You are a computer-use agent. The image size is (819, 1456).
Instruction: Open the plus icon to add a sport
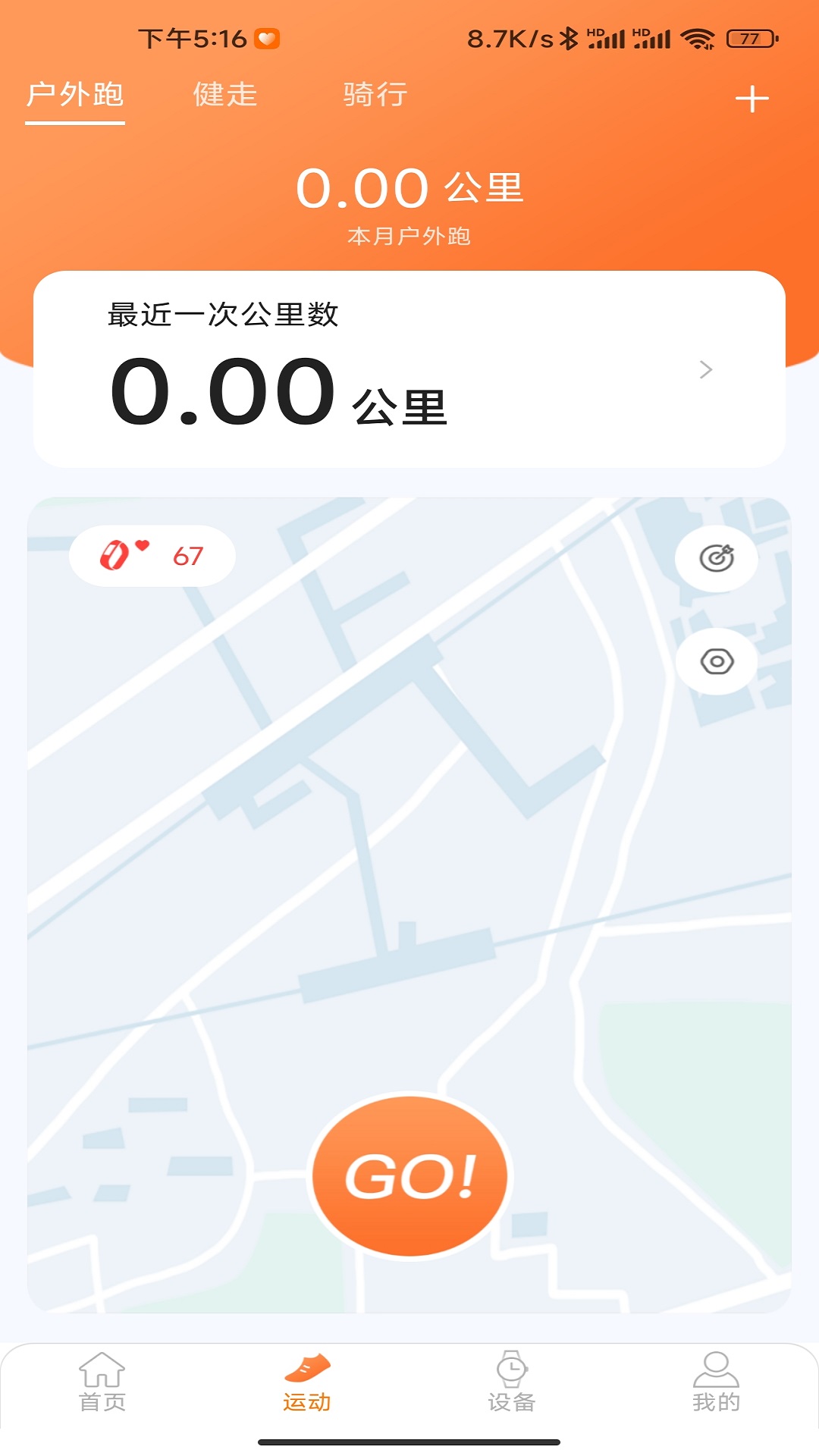coord(752,97)
